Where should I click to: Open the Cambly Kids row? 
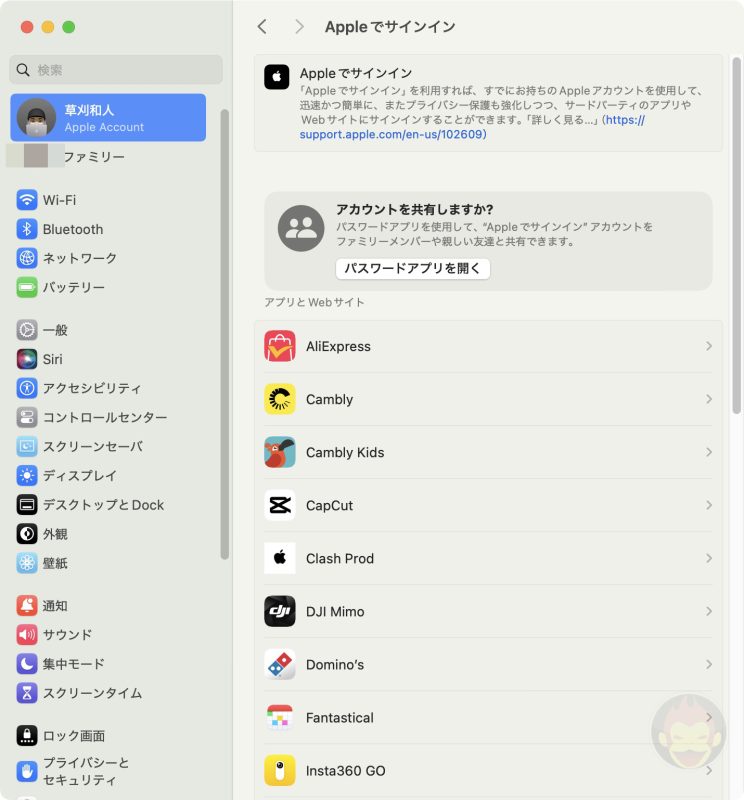[488, 452]
